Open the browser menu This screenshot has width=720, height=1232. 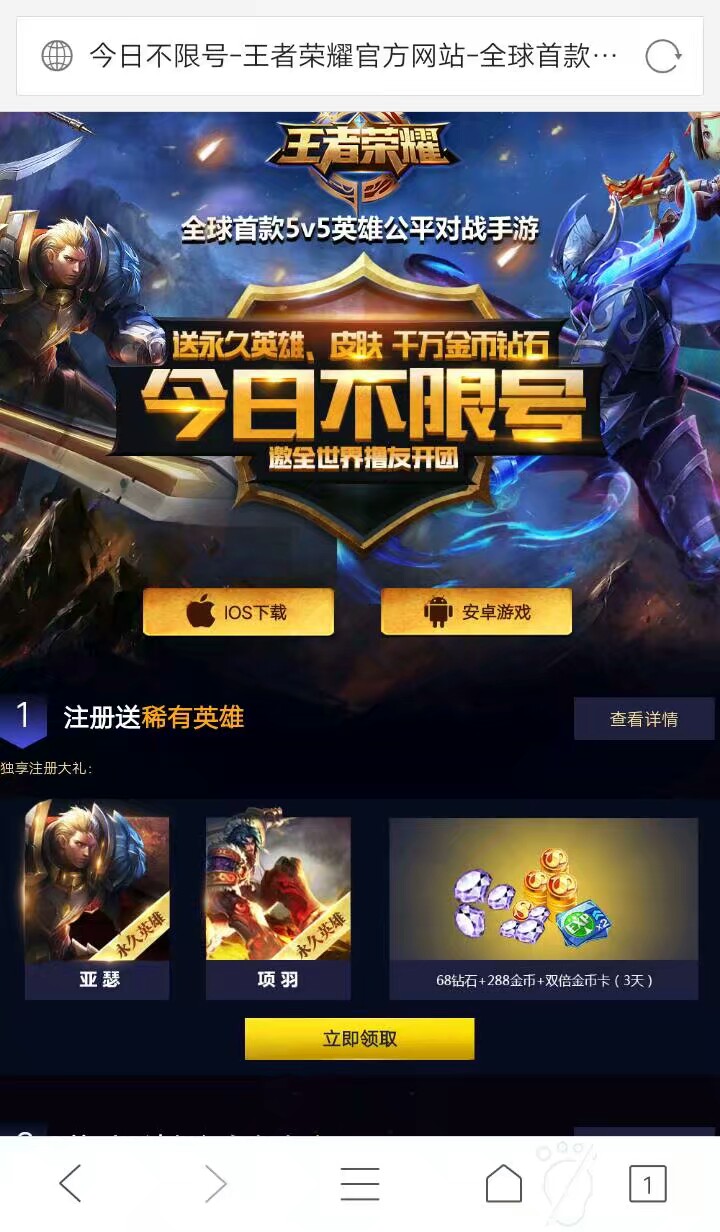(359, 1185)
